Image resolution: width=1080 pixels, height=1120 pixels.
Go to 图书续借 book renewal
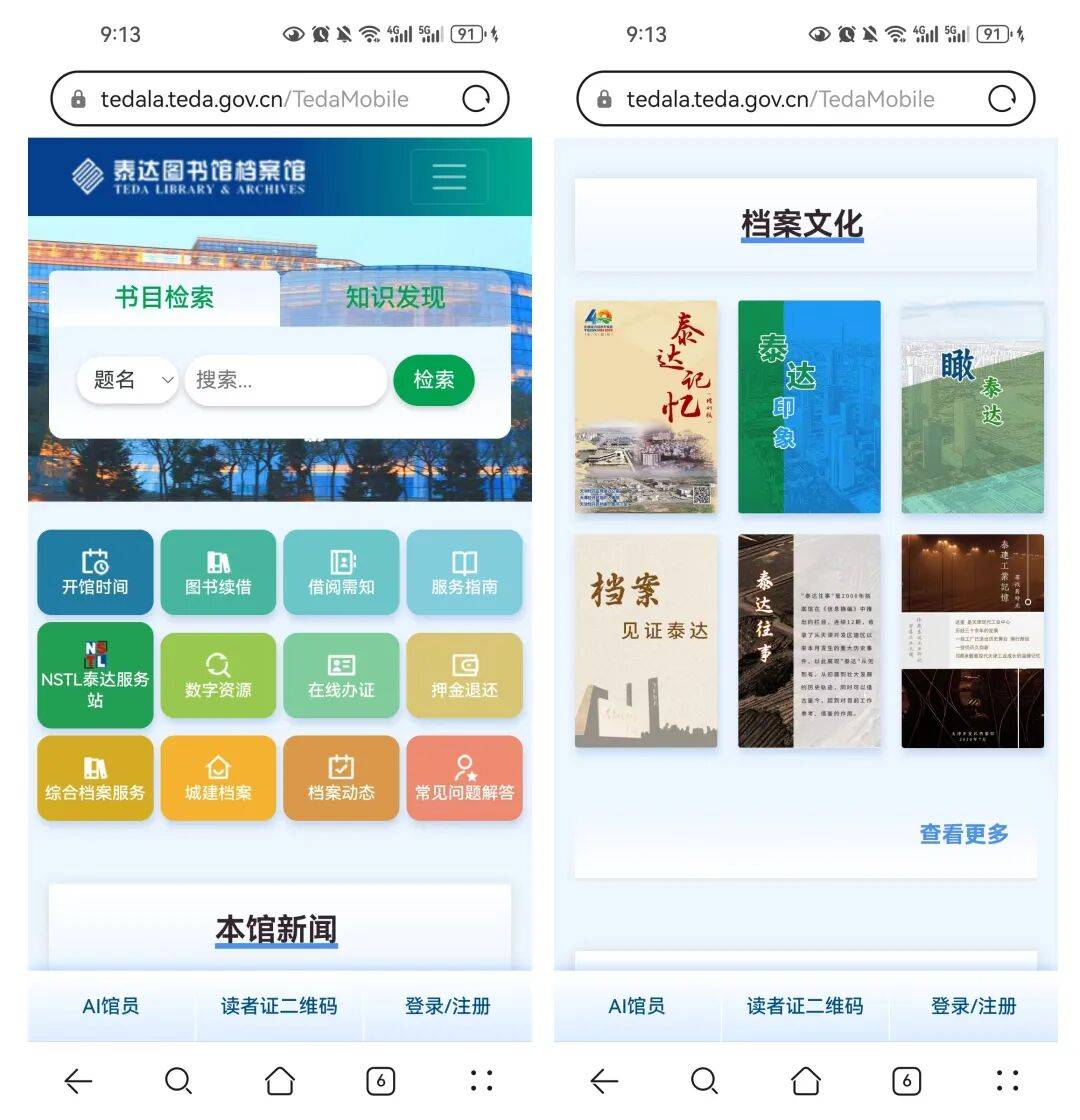(x=218, y=572)
